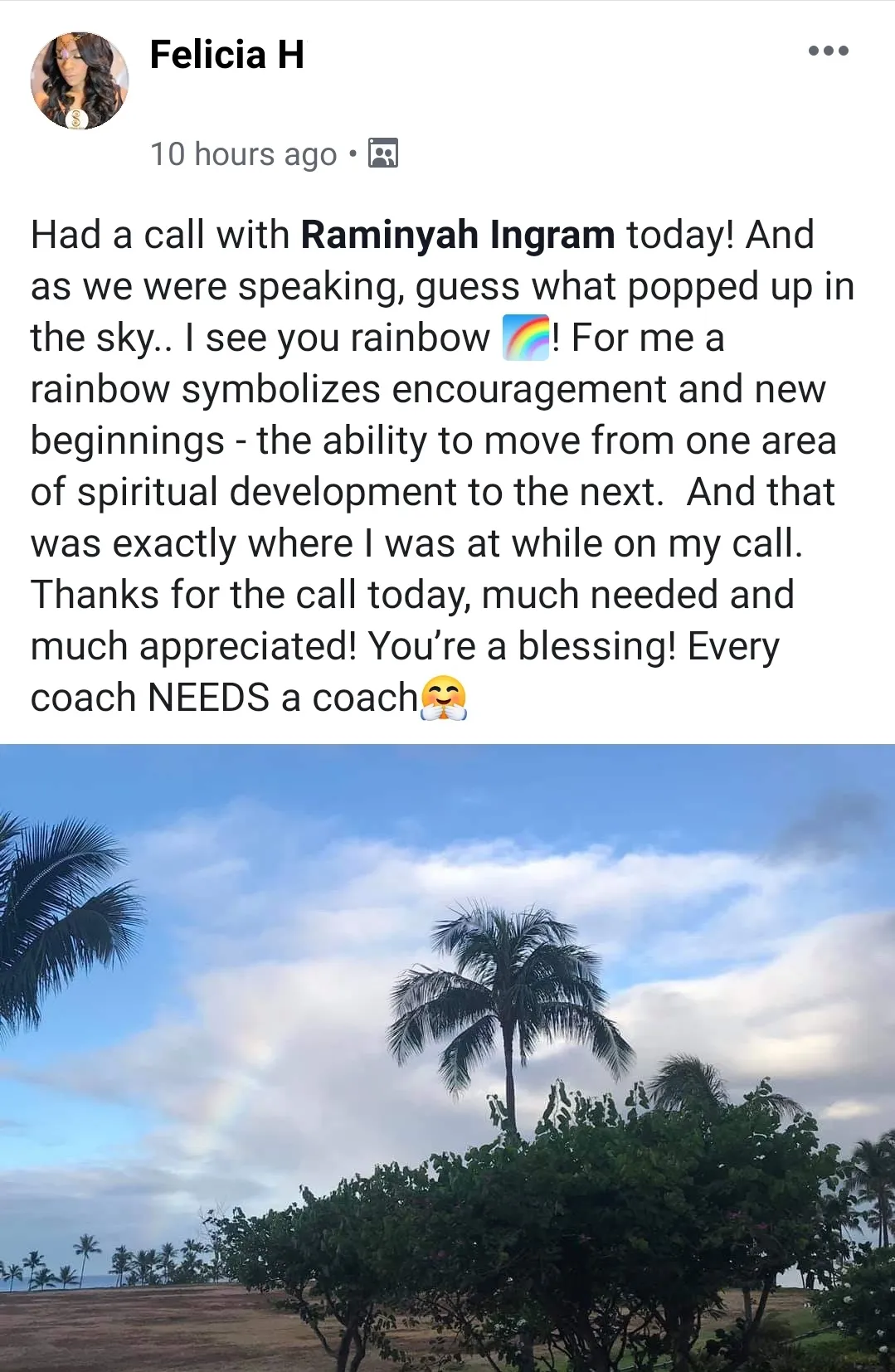This screenshot has height=1372, width=895.
Task: Select the author name at the post header
Action: pyautogui.click(x=227, y=56)
